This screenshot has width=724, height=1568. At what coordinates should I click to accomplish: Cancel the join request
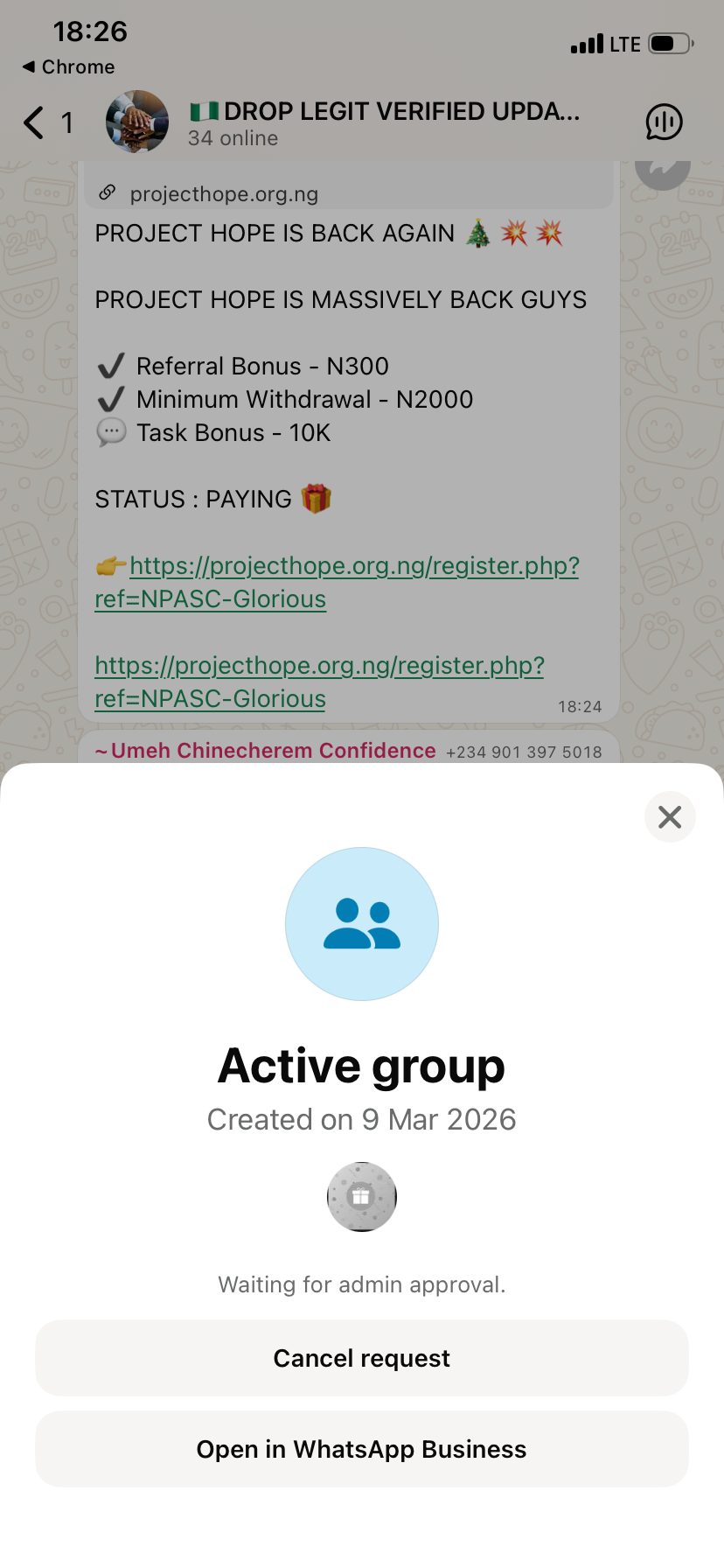[362, 1358]
